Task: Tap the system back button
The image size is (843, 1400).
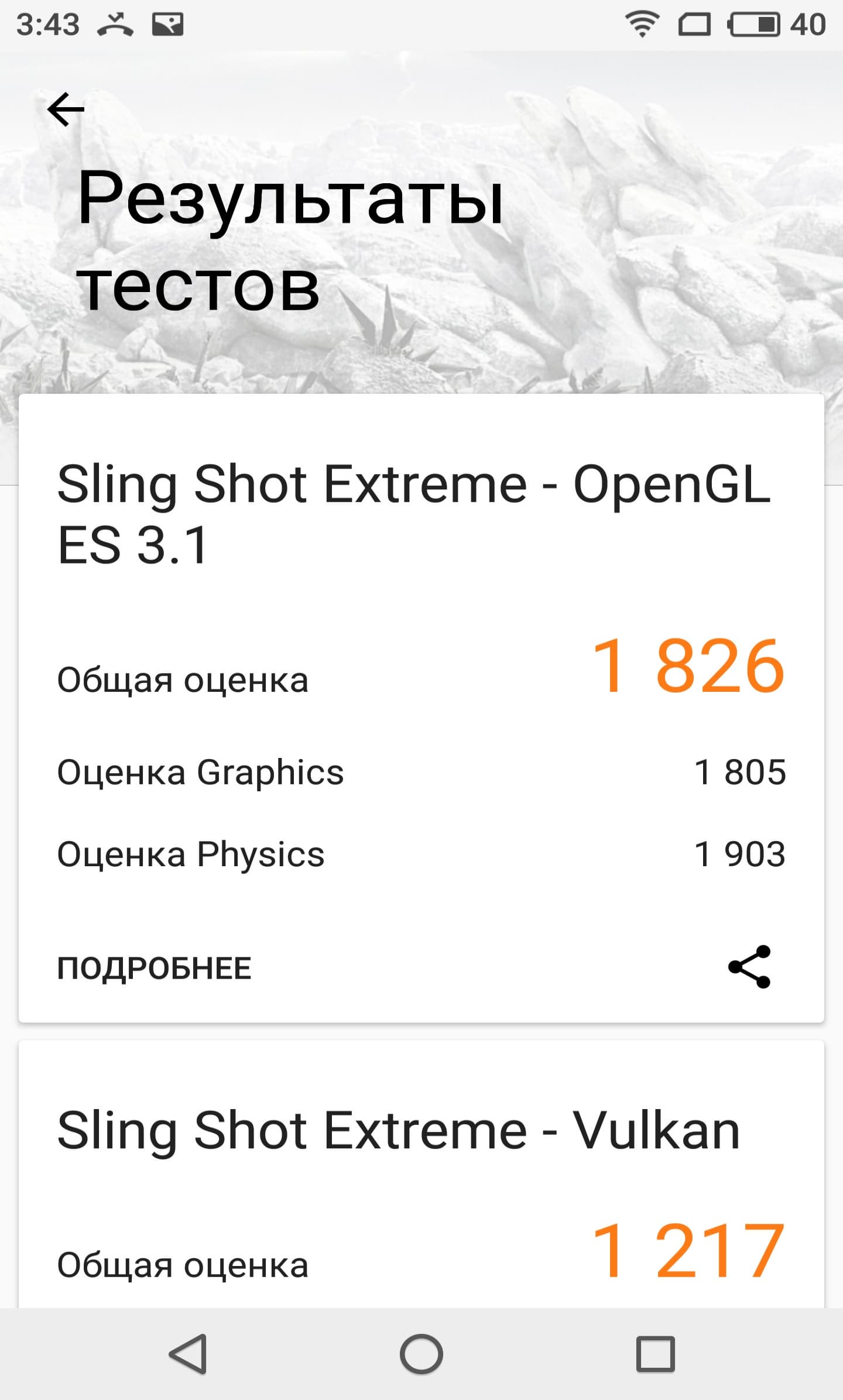Action: [189, 1353]
